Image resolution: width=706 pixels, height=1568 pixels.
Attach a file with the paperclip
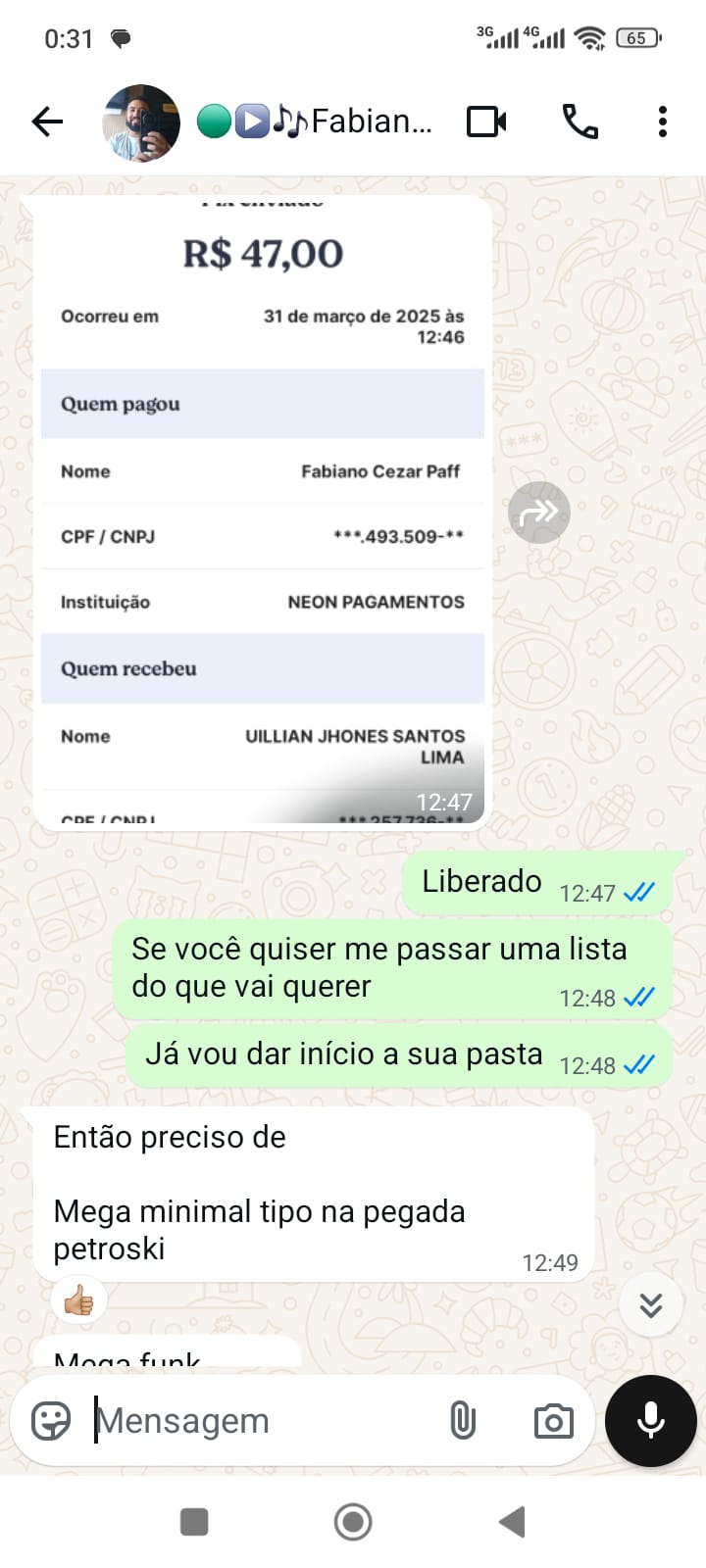pyautogui.click(x=463, y=1420)
